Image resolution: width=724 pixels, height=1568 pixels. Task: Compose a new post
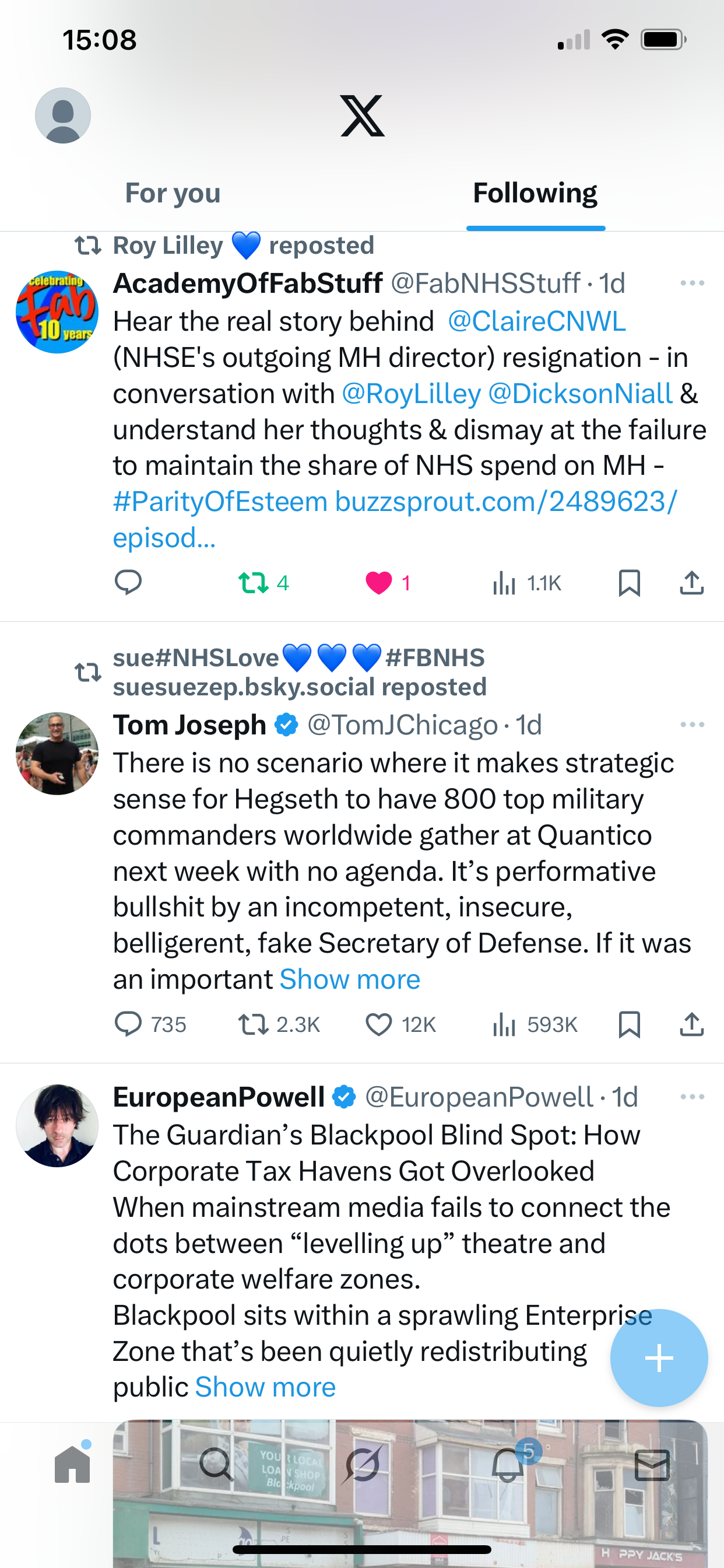tap(659, 1358)
